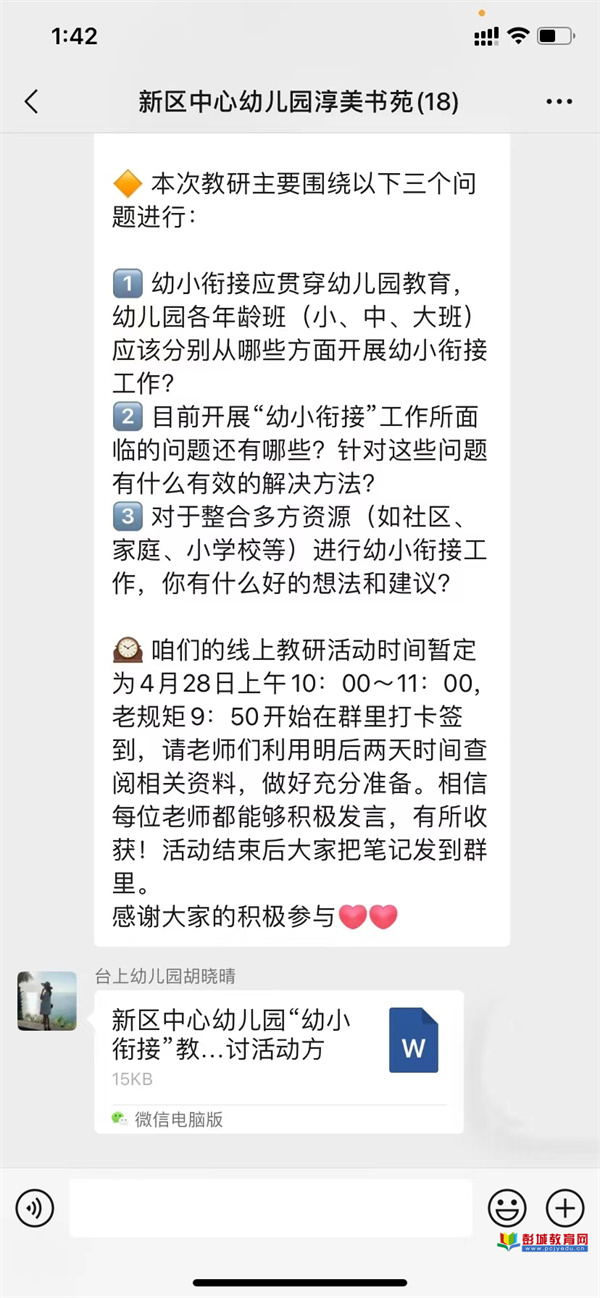Open the plus attachments panel
Image resolution: width=600 pixels, height=1298 pixels.
[x=565, y=1208]
